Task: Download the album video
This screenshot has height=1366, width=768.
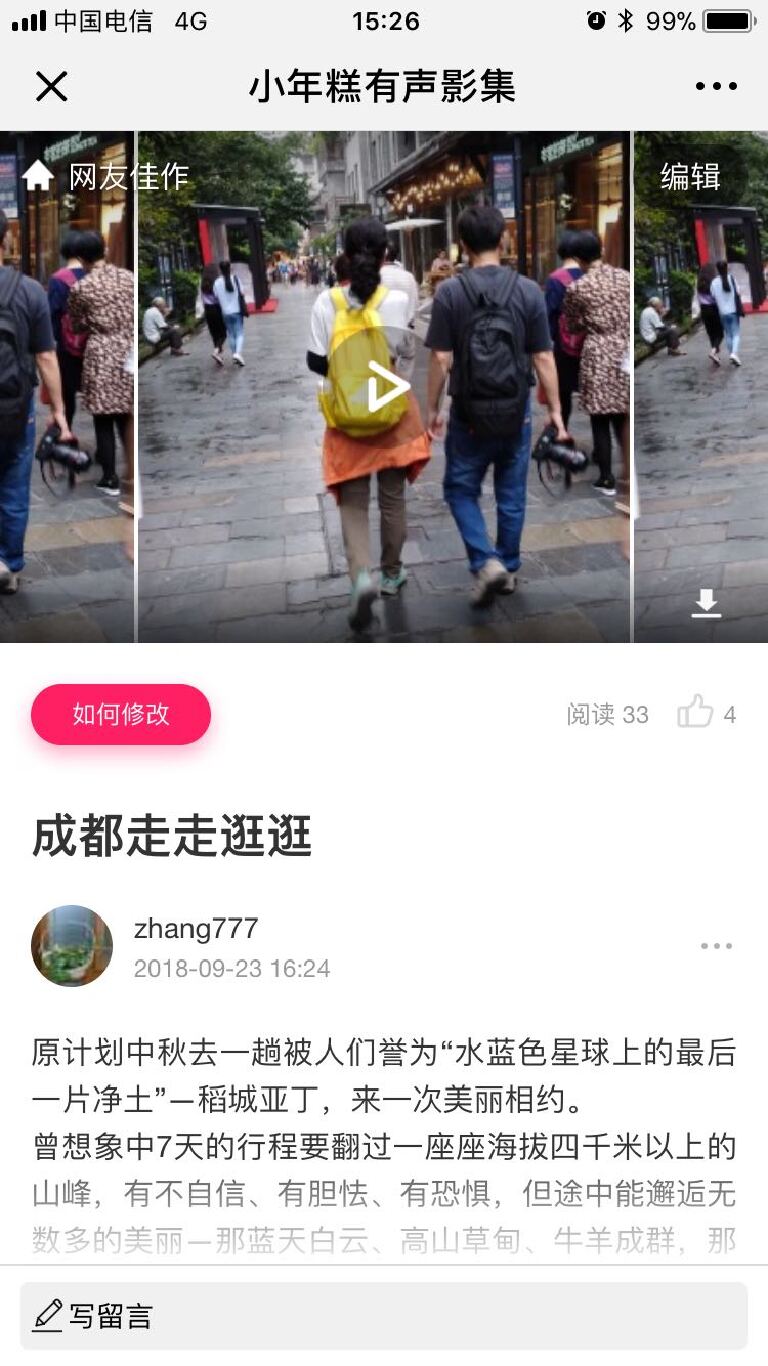Action: [x=706, y=603]
